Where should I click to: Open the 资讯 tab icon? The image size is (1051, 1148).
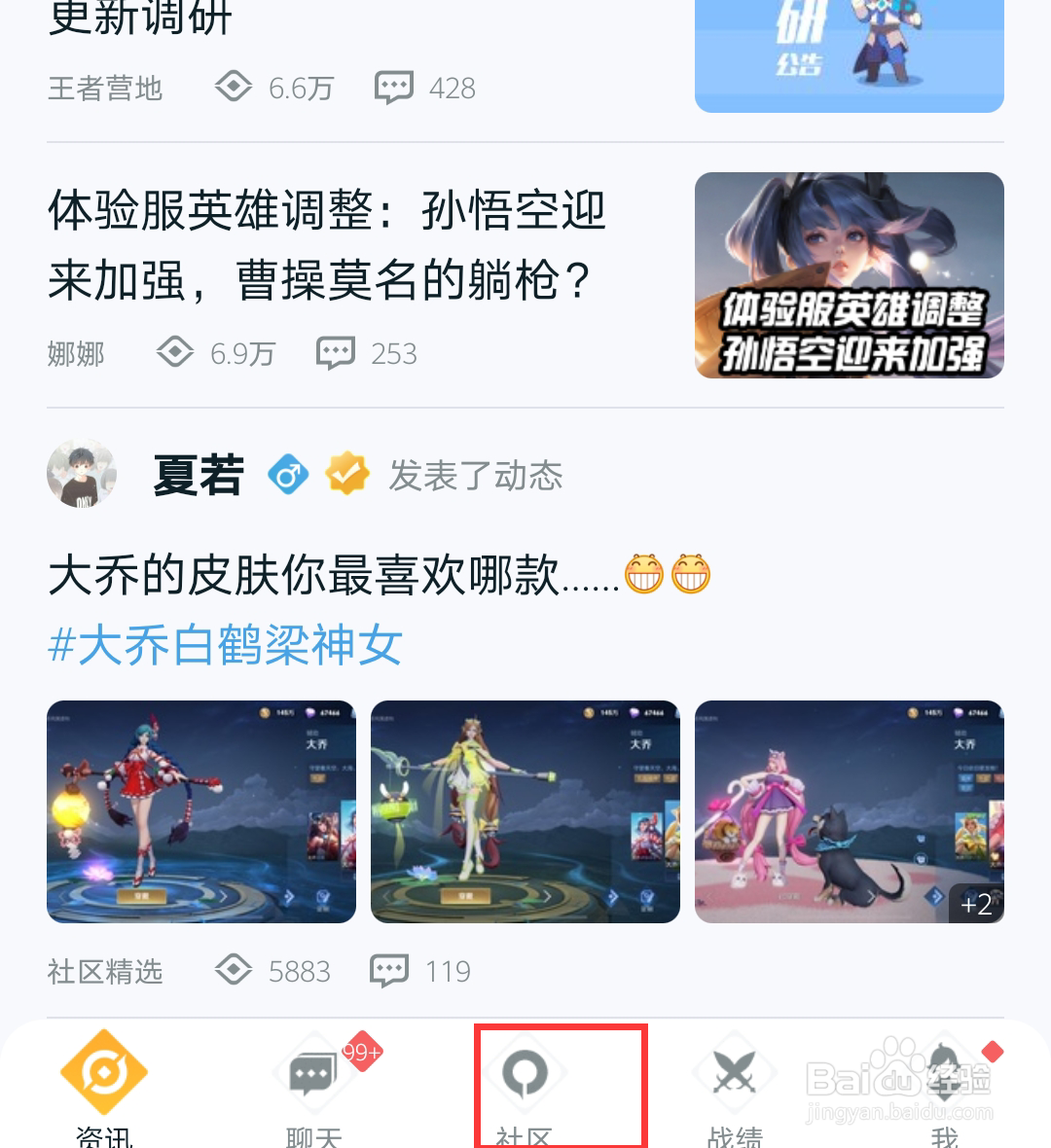(x=103, y=1073)
